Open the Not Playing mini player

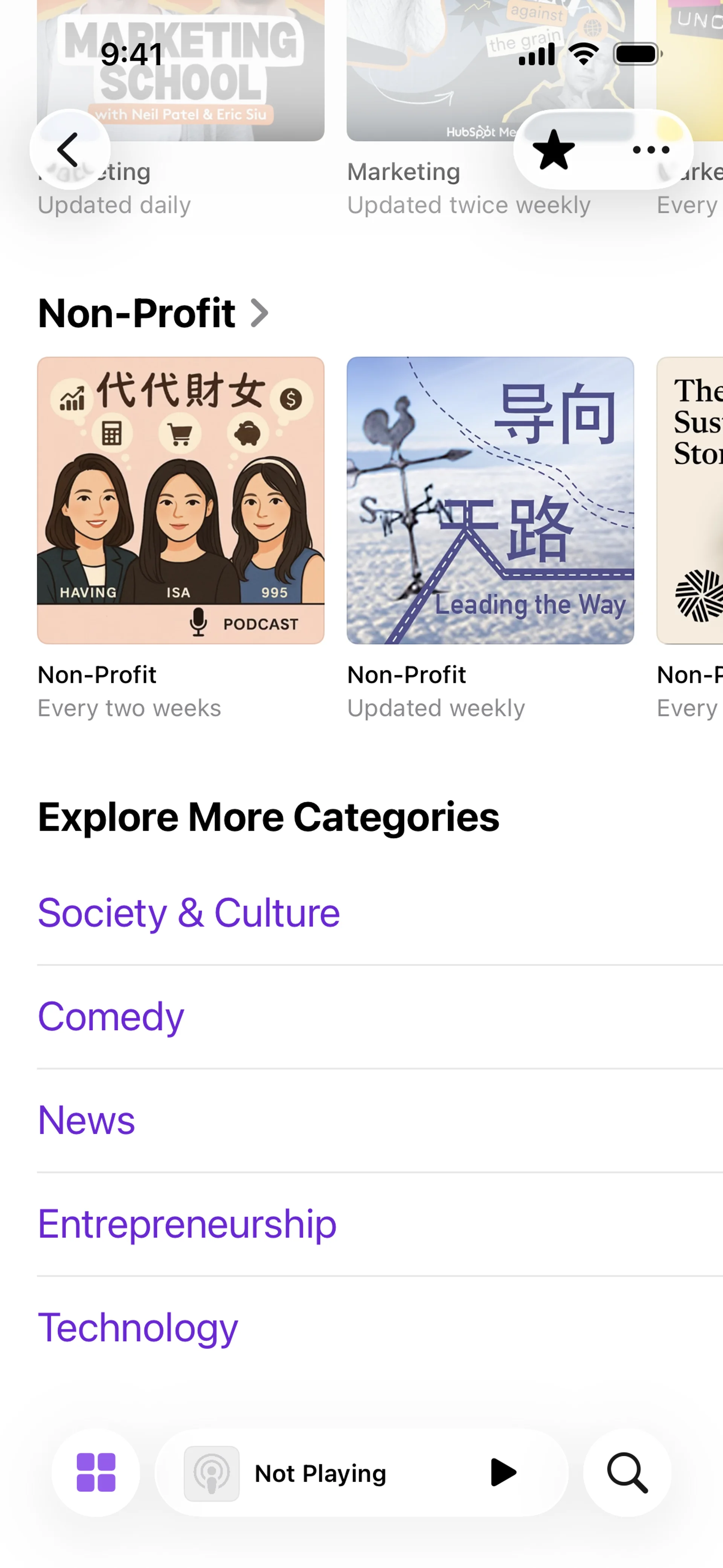(x=320, y=1474)
